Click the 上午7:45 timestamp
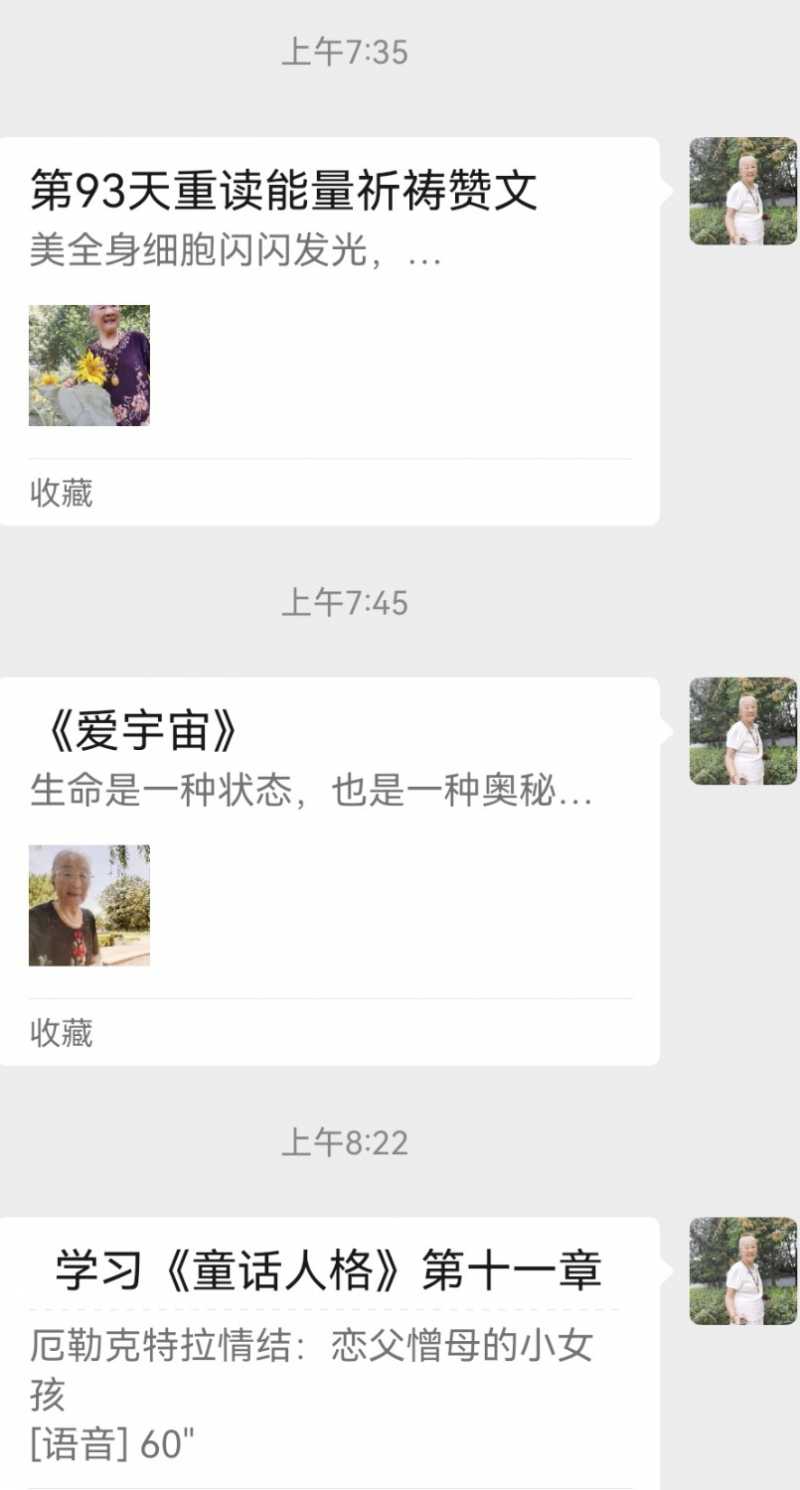This screenshot has width=800, height=1490. tap(345, 603)
